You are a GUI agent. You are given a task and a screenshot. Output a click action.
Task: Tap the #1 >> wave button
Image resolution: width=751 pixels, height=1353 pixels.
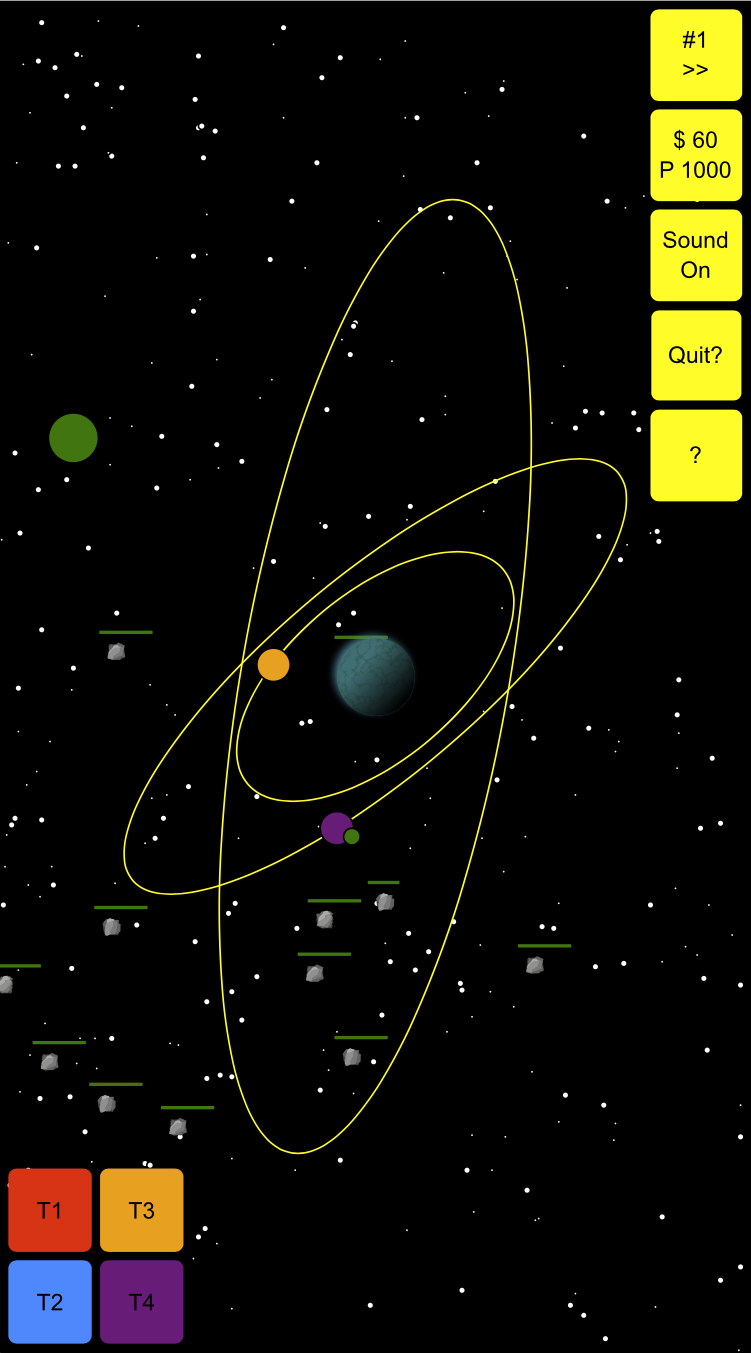coord(696,55)
